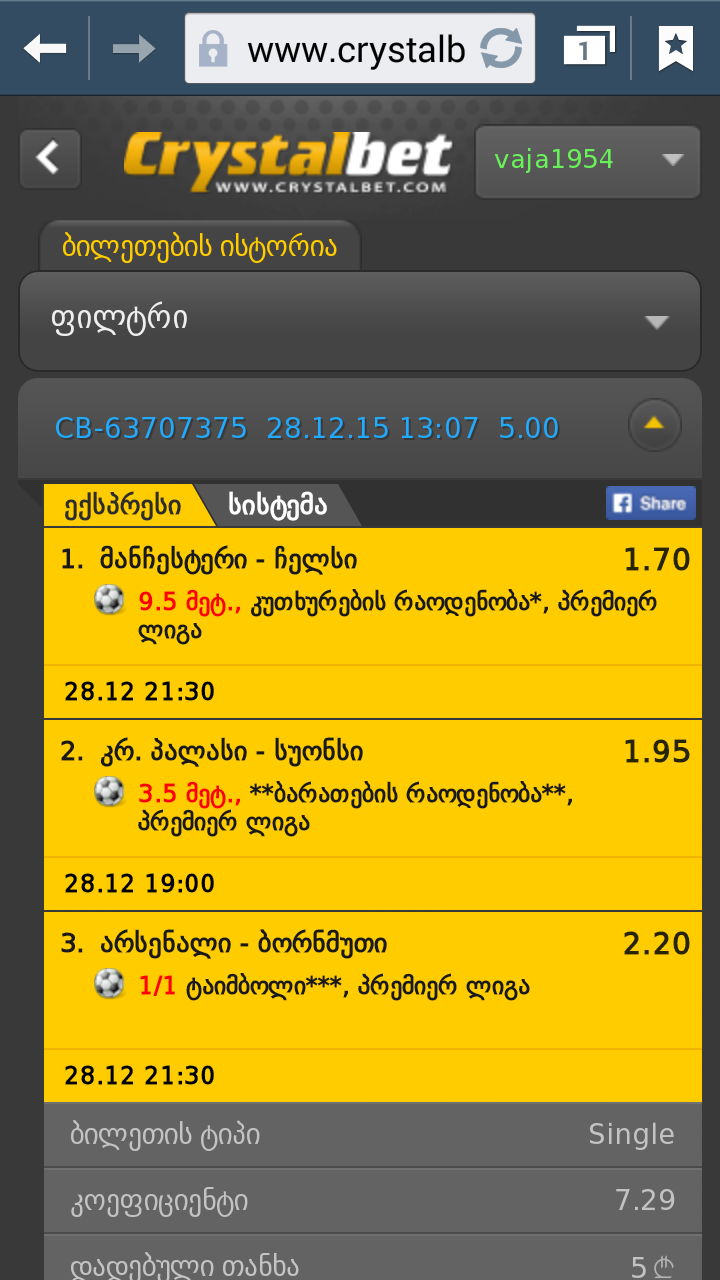
Task: Share the ticket on Facebook
Action: click(x=650, y=503)
